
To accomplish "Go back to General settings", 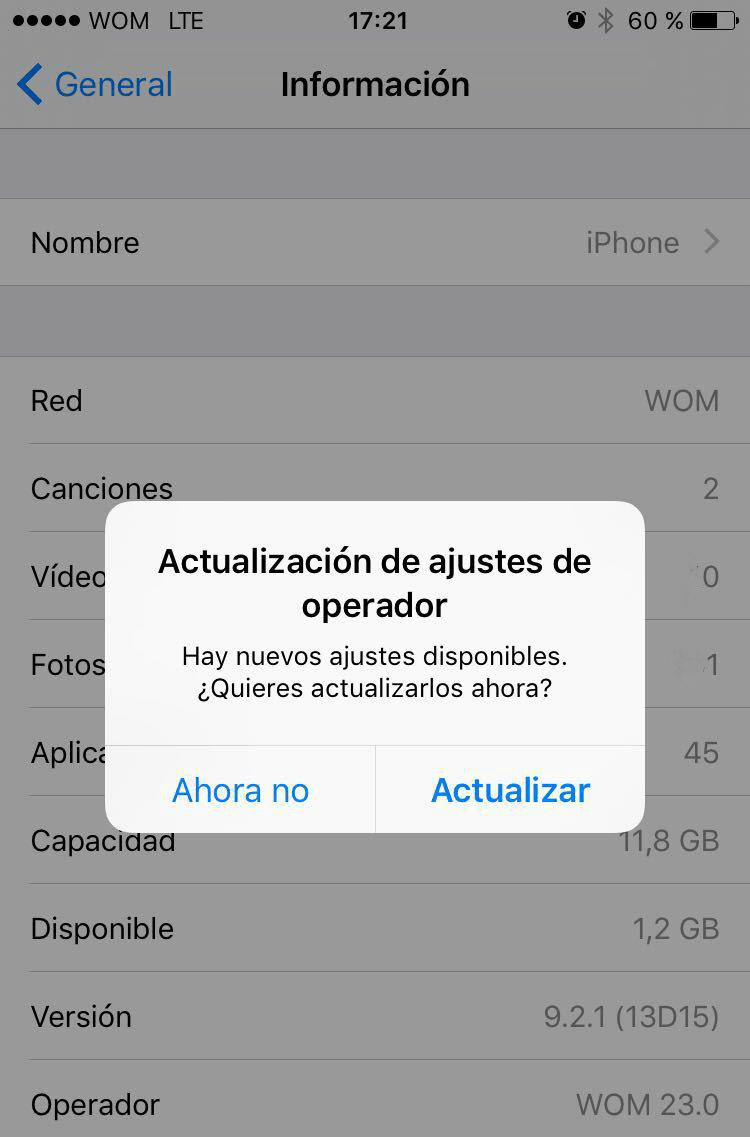I will pos(95,85).
